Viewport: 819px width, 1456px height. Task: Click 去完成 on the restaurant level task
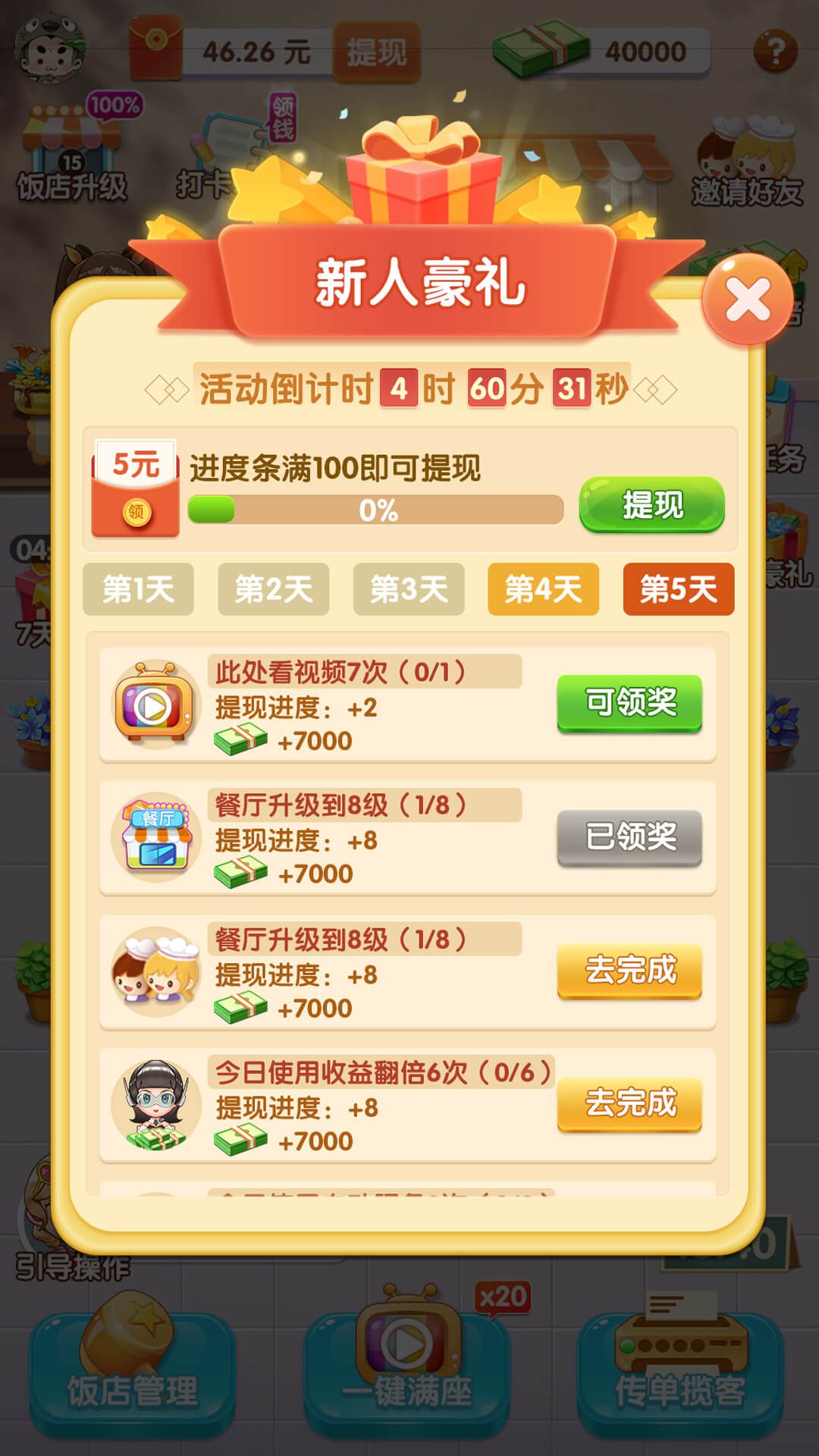pyautogui.click(x=628, y=971)
